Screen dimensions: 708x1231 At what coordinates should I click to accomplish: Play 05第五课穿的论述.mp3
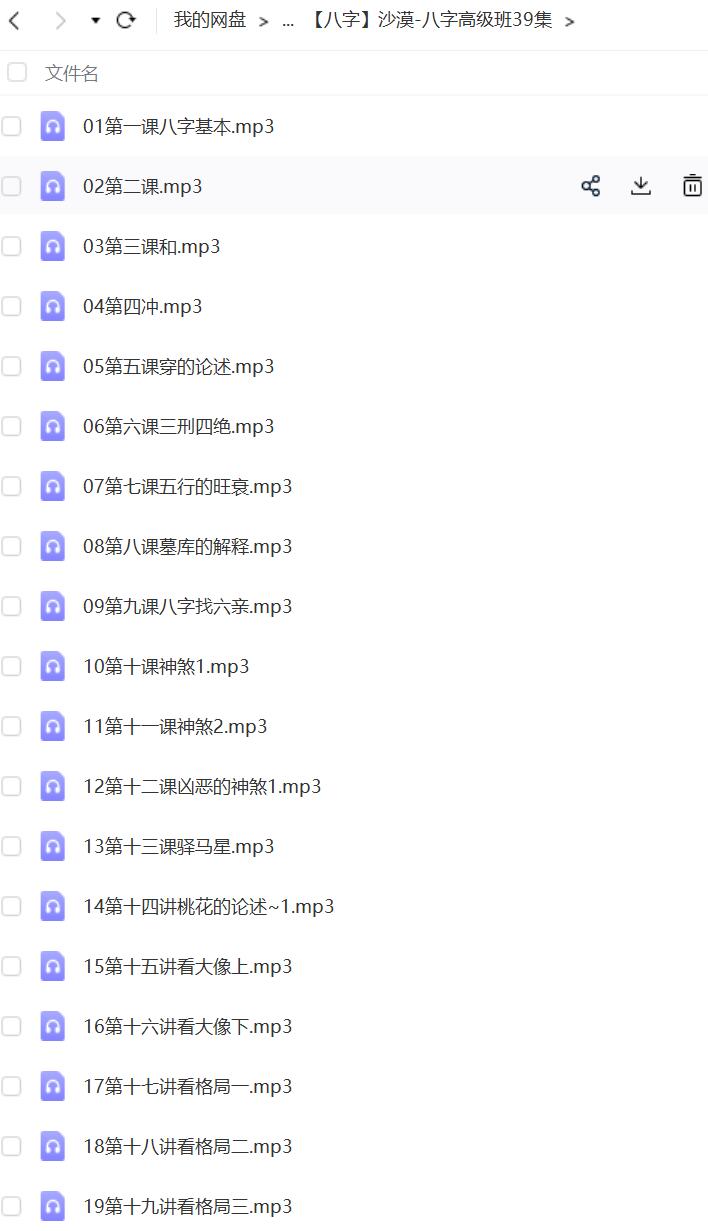178,366
